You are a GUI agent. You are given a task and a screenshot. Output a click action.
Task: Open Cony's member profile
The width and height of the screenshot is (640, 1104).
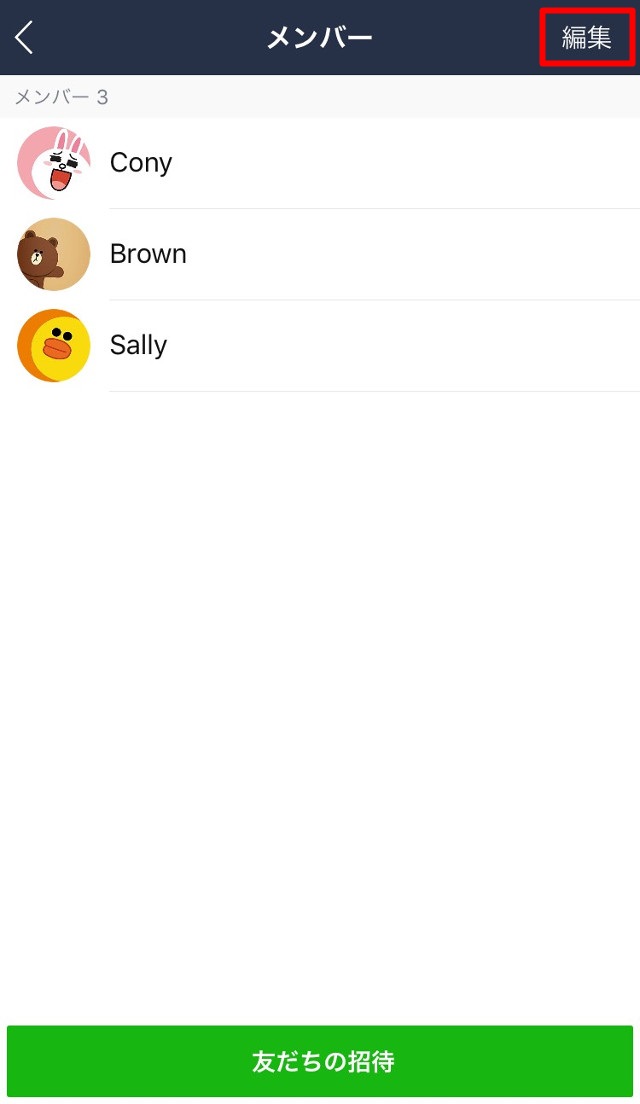320,163
